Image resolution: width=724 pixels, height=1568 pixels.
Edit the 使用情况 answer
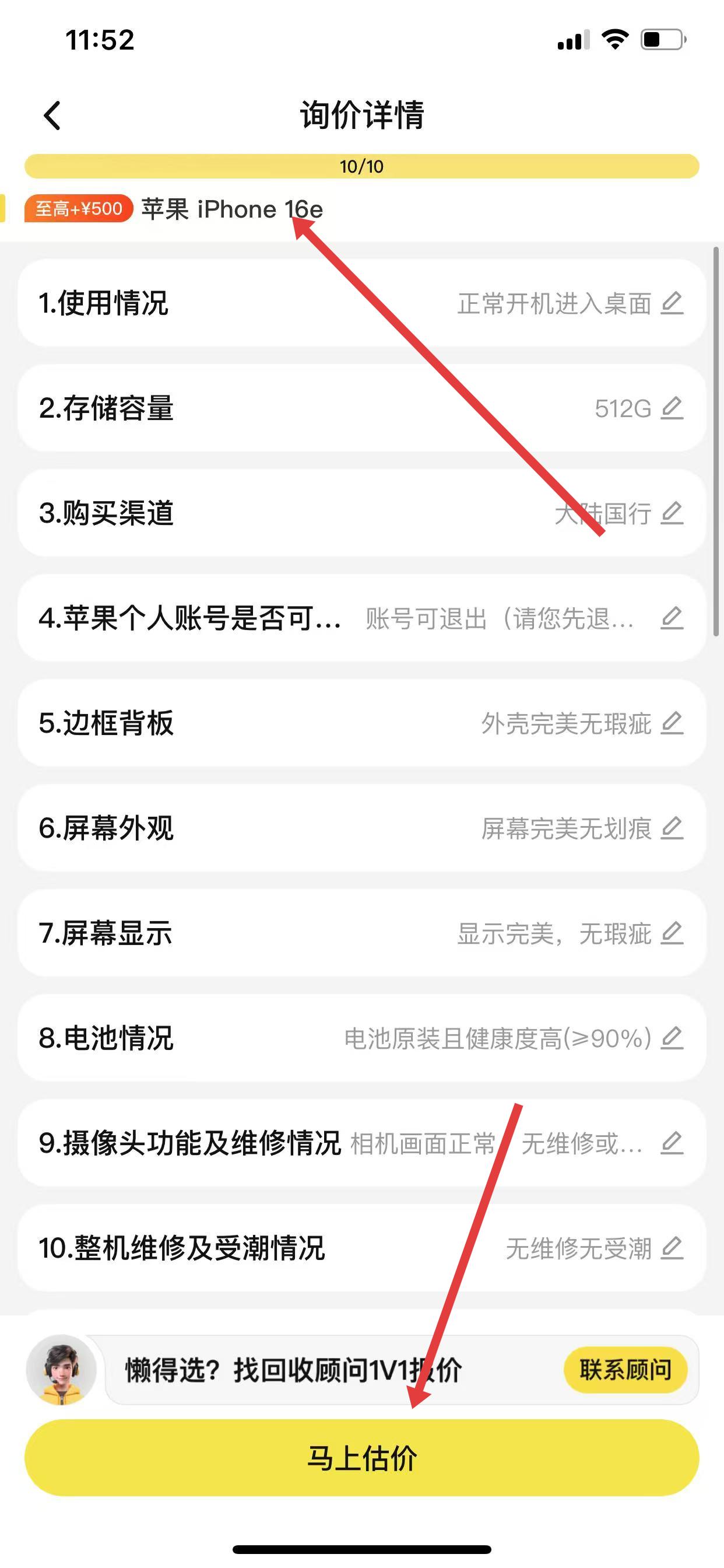672,303
